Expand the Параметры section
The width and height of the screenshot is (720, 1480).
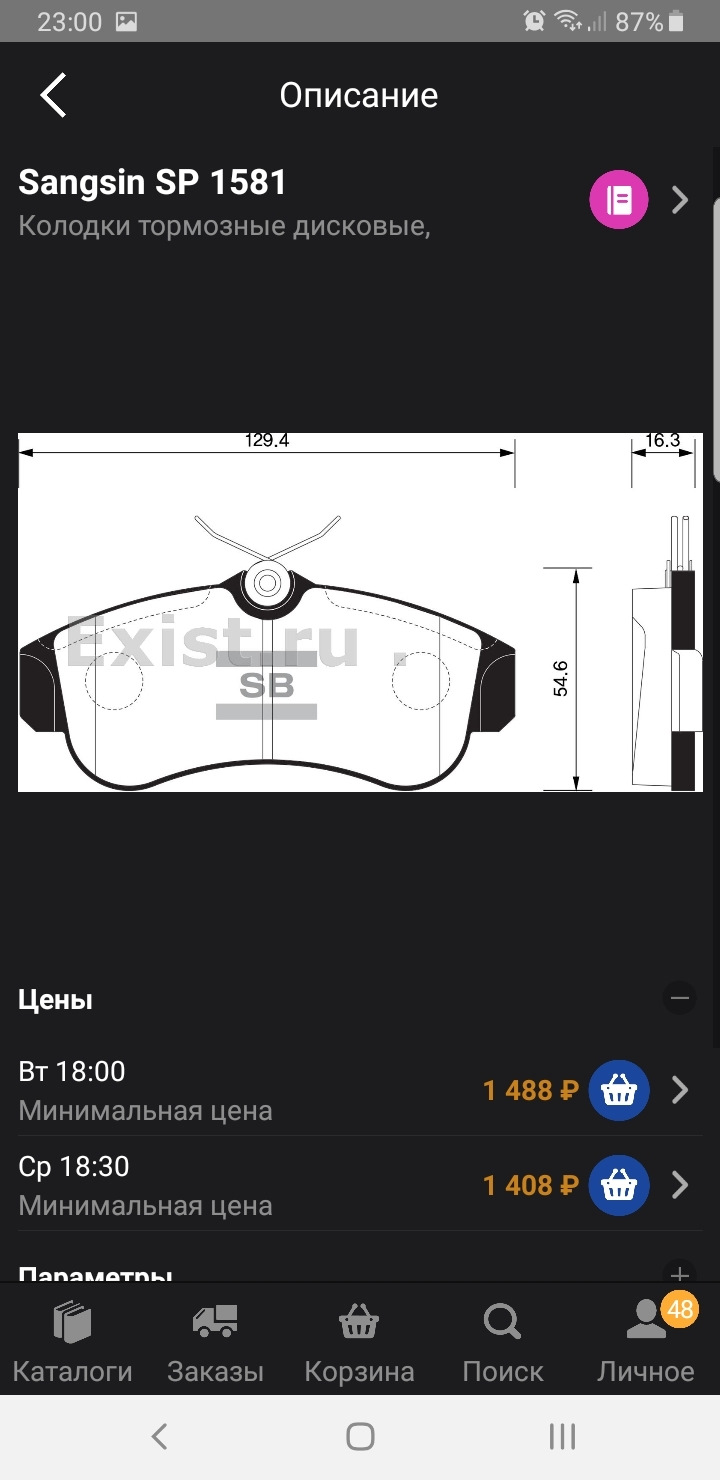(x=680, y=1272)
